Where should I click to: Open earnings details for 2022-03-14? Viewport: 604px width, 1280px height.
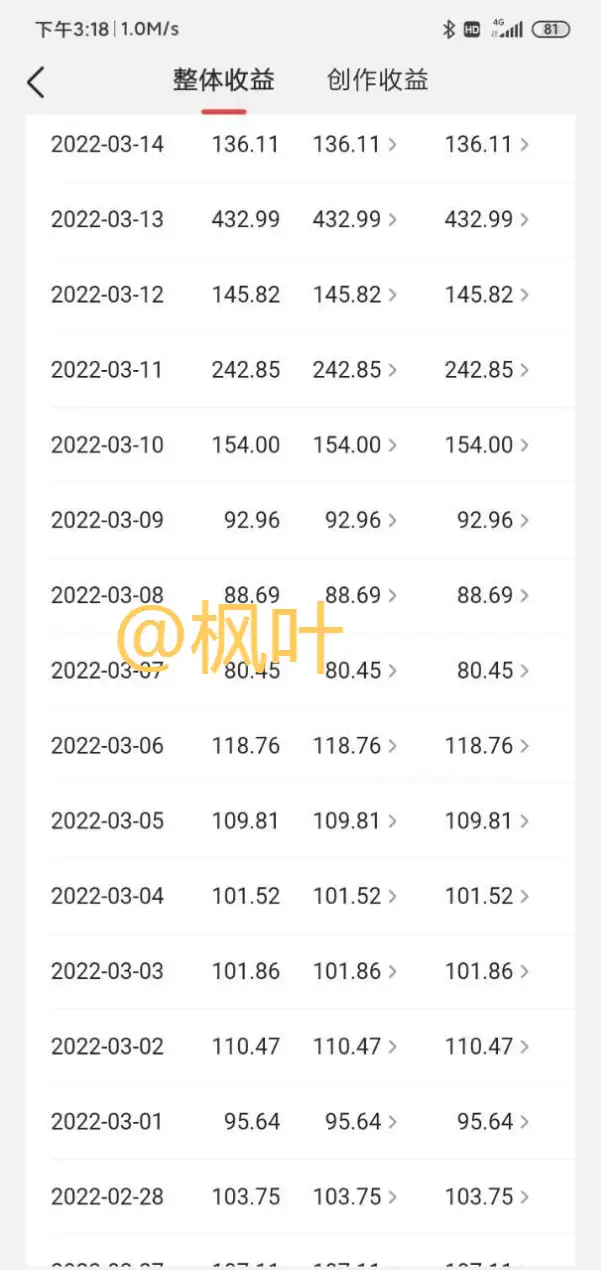[300, 145]
